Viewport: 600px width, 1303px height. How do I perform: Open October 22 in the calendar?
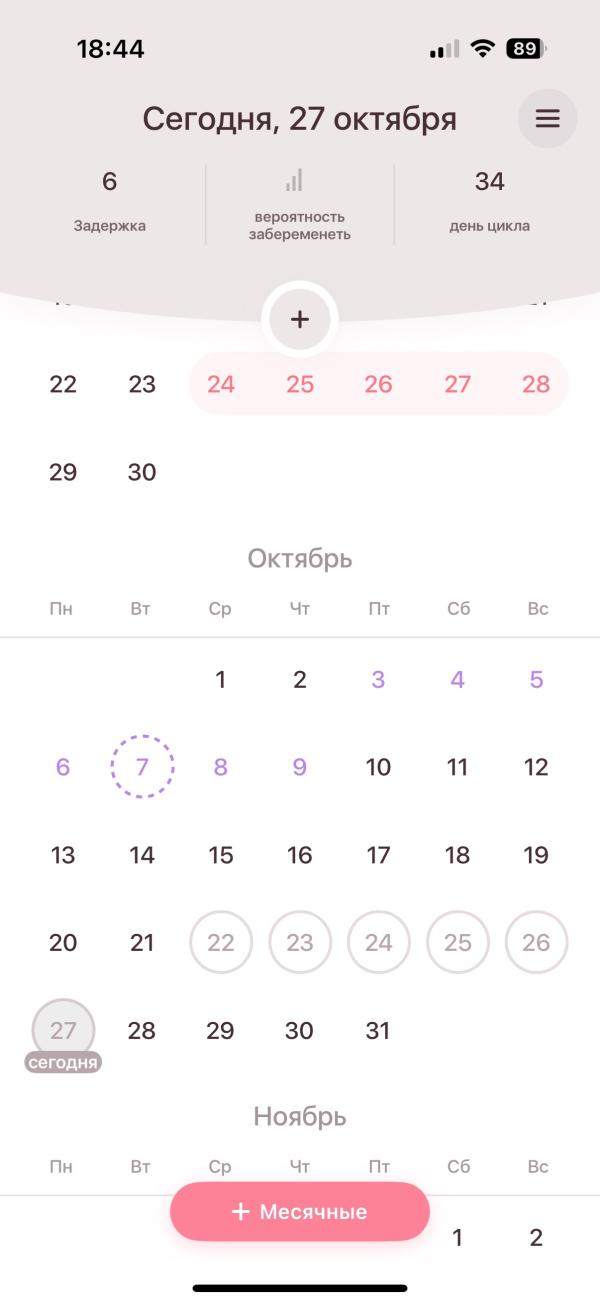tap(221, 942)
